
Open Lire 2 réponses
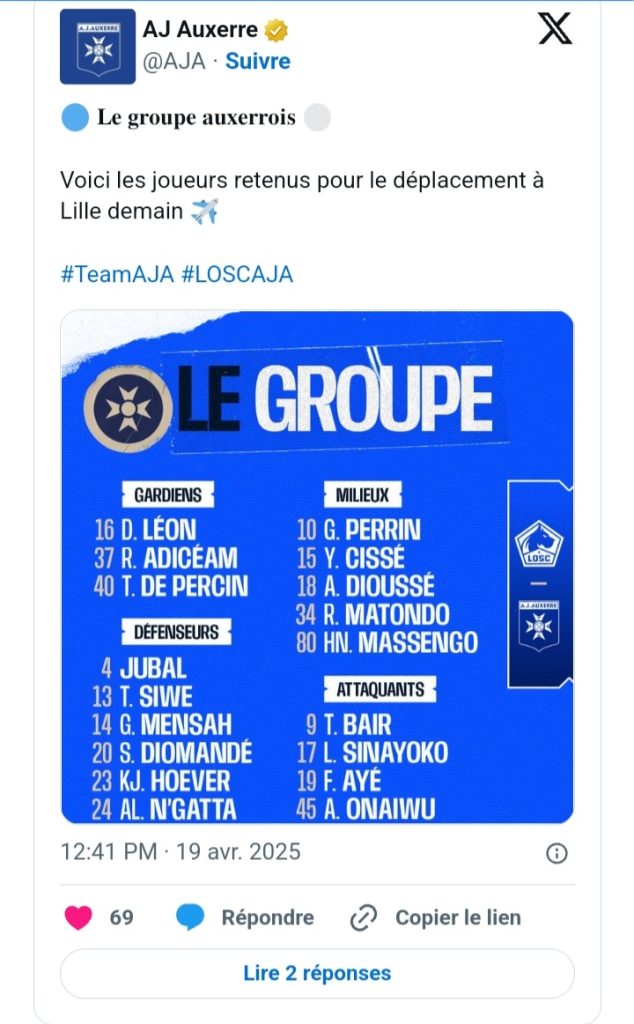317,973
